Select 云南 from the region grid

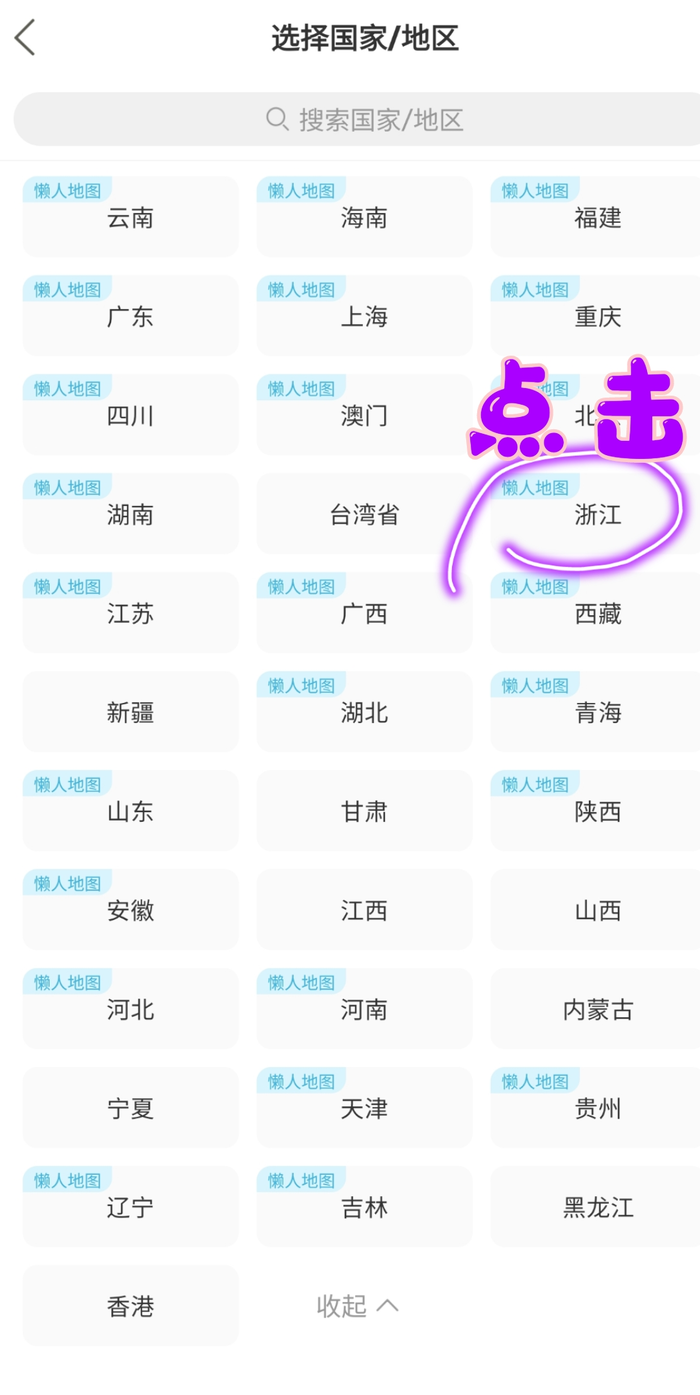coord(130,217)
